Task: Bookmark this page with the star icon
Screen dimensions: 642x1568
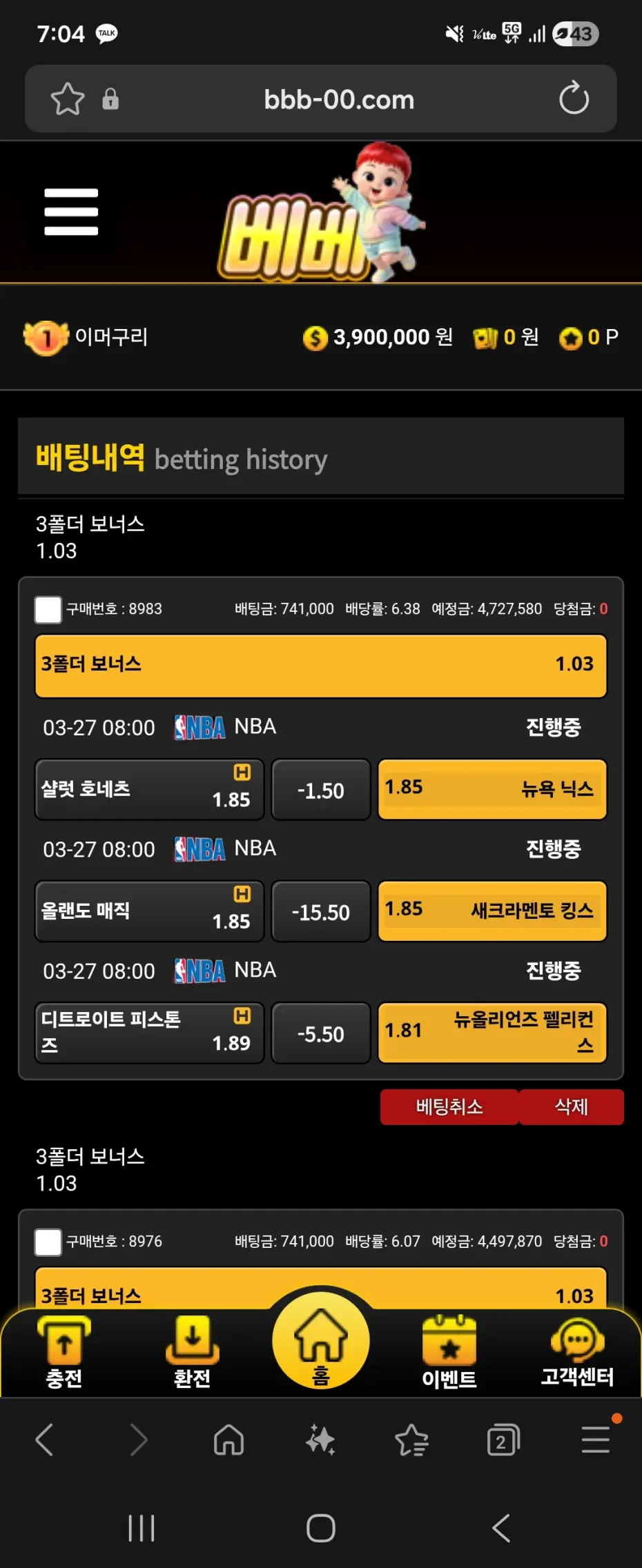Action: (x=68, y=99)
